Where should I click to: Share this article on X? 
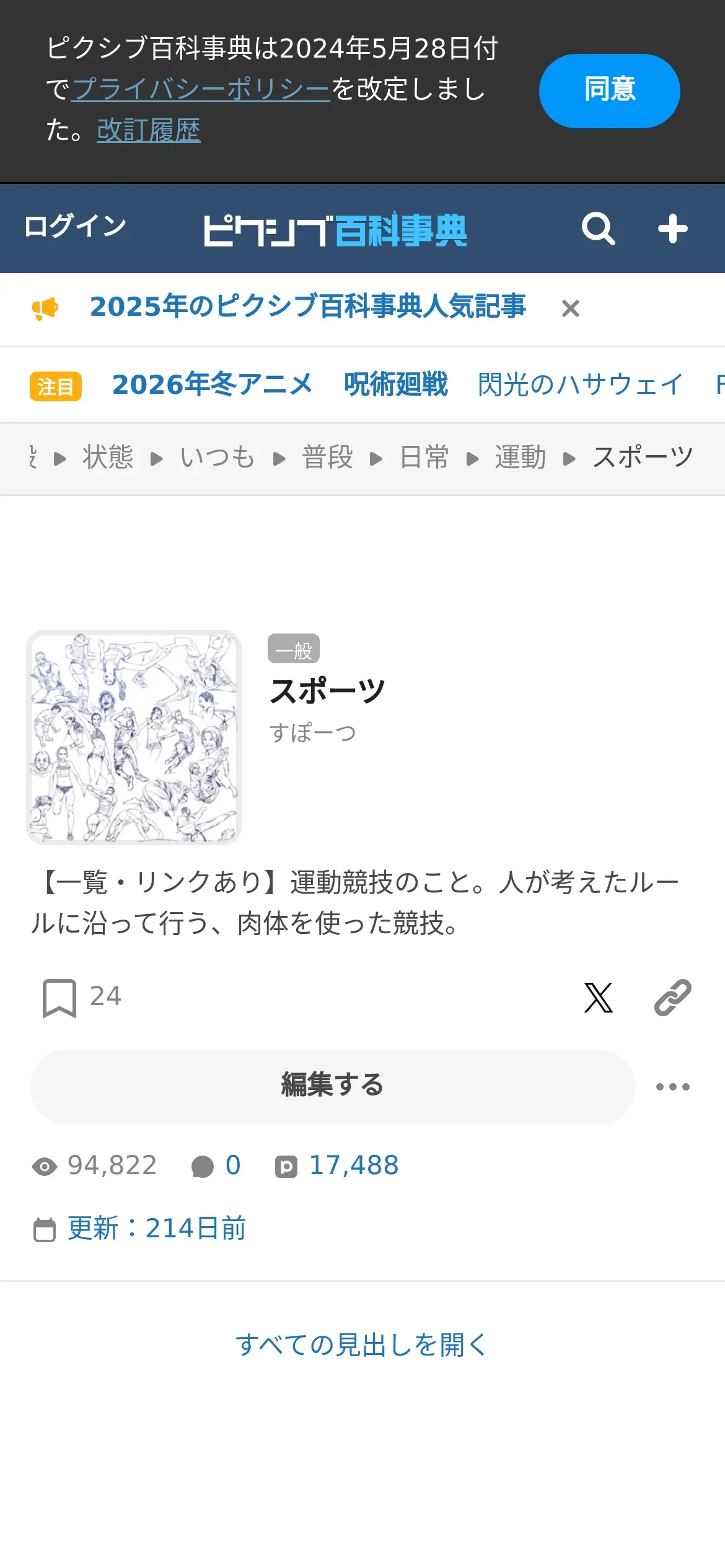click(x=598, y=998)
